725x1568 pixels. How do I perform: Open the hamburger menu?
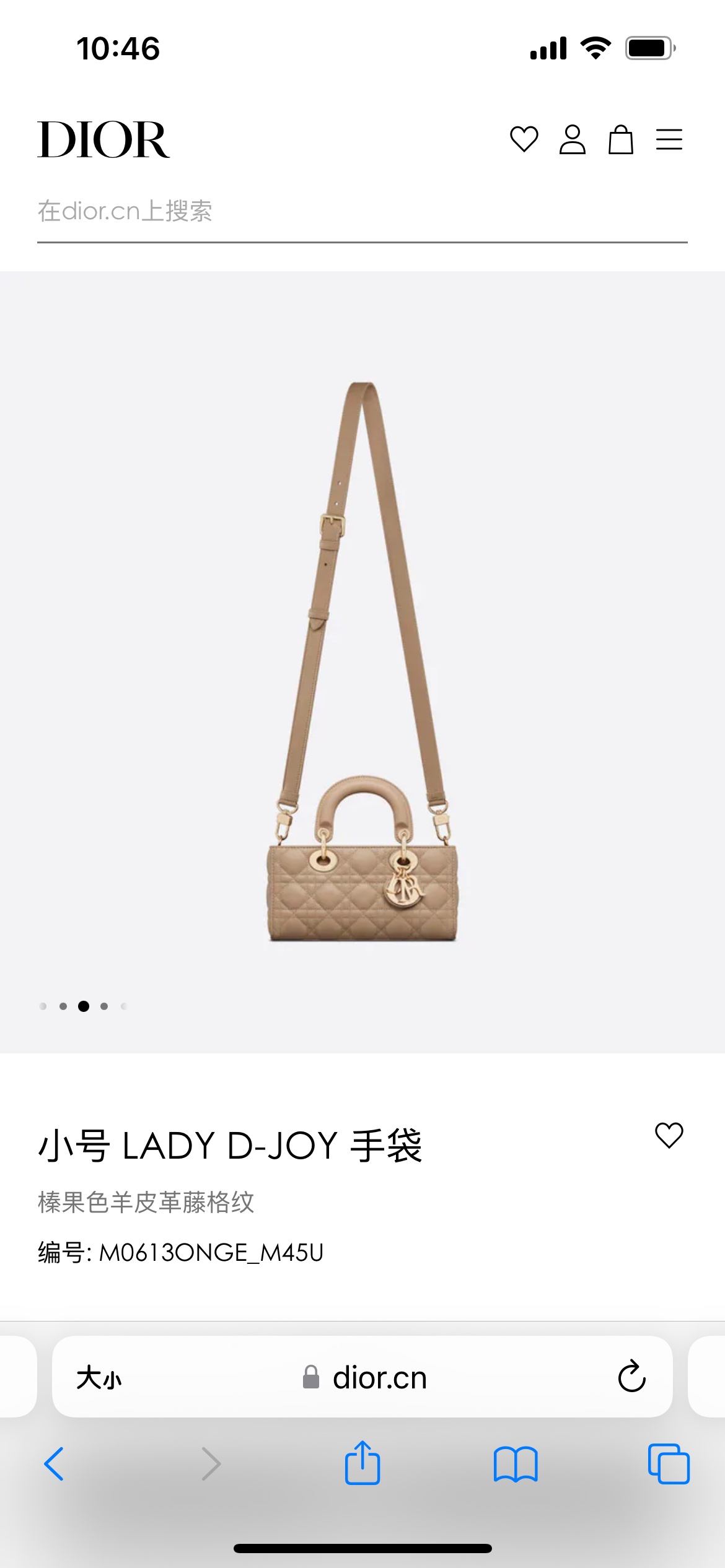[x=669, y=139]
